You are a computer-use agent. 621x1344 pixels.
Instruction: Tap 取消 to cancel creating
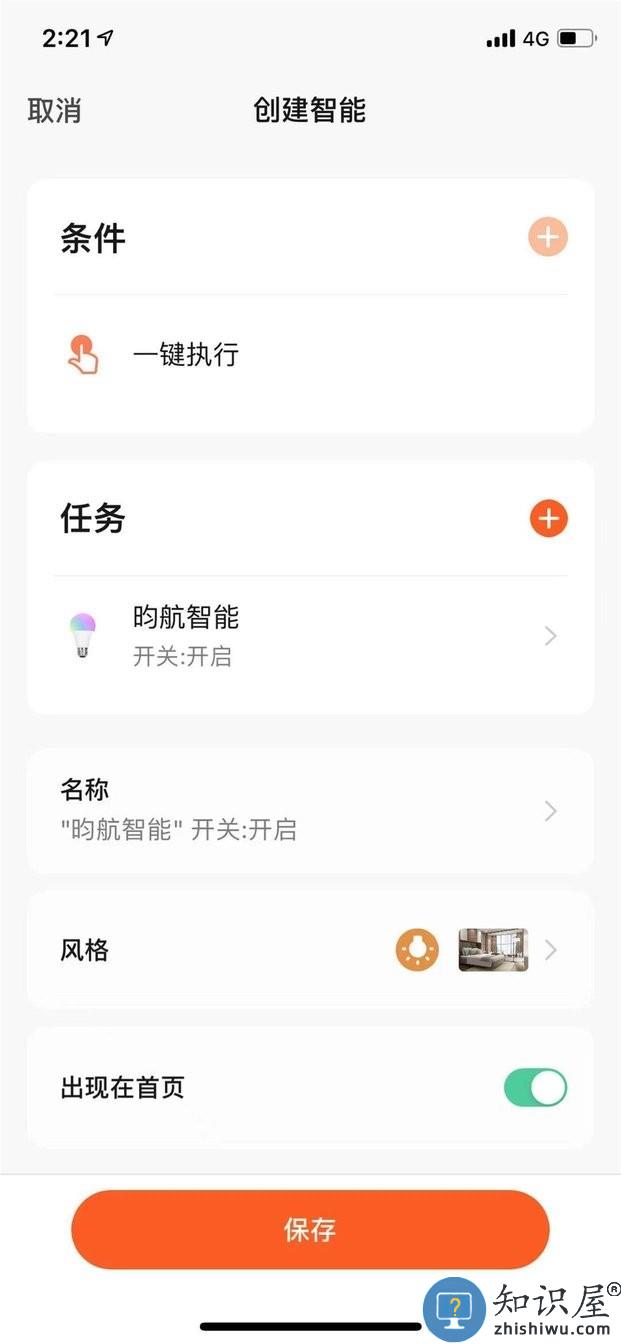[54, 111]
